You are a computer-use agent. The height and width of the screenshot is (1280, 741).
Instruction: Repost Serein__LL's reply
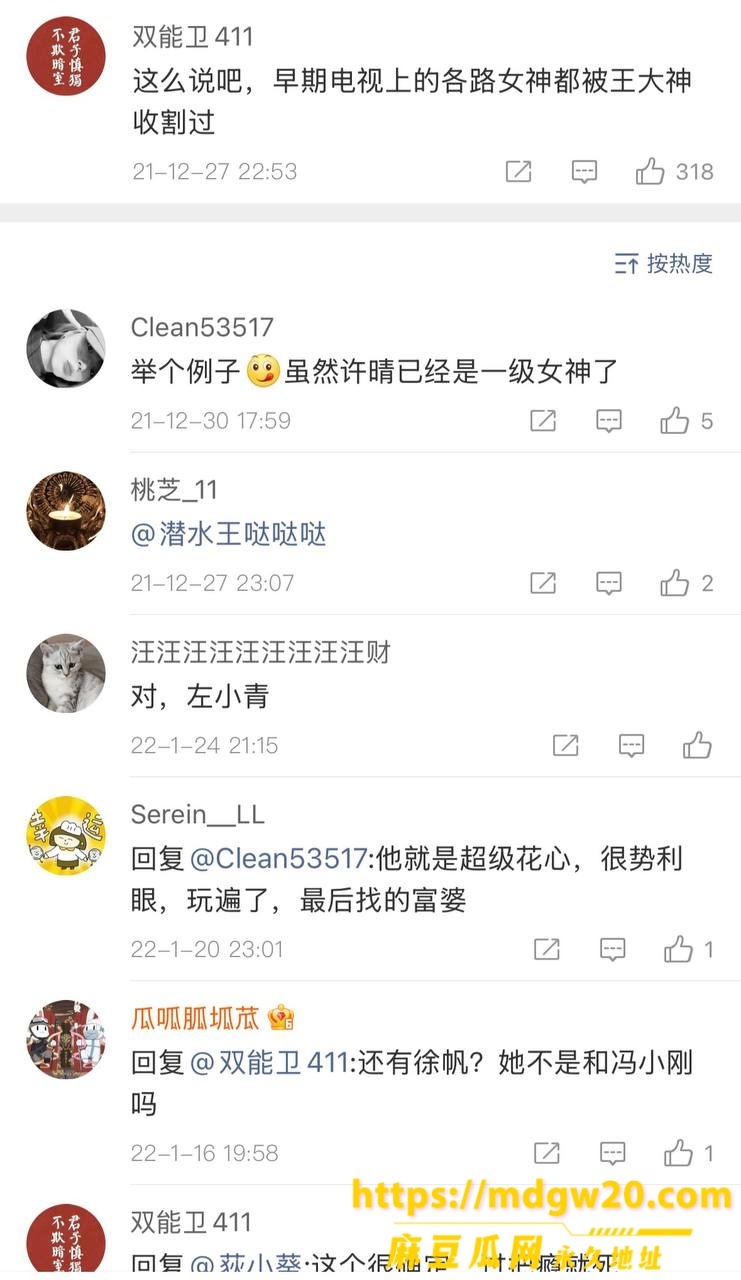pyautogui.click(x=546, y=949)
